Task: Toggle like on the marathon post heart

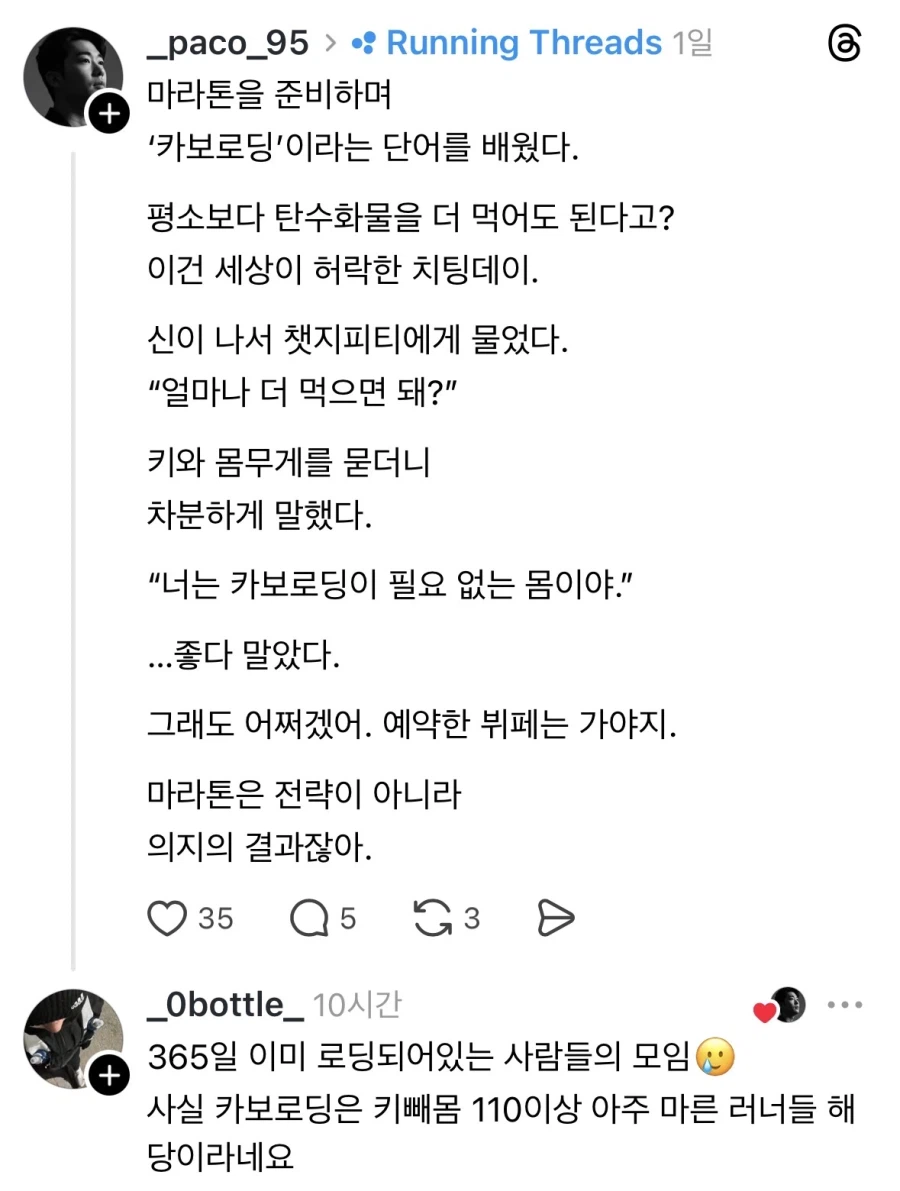Action: point(170,917)
